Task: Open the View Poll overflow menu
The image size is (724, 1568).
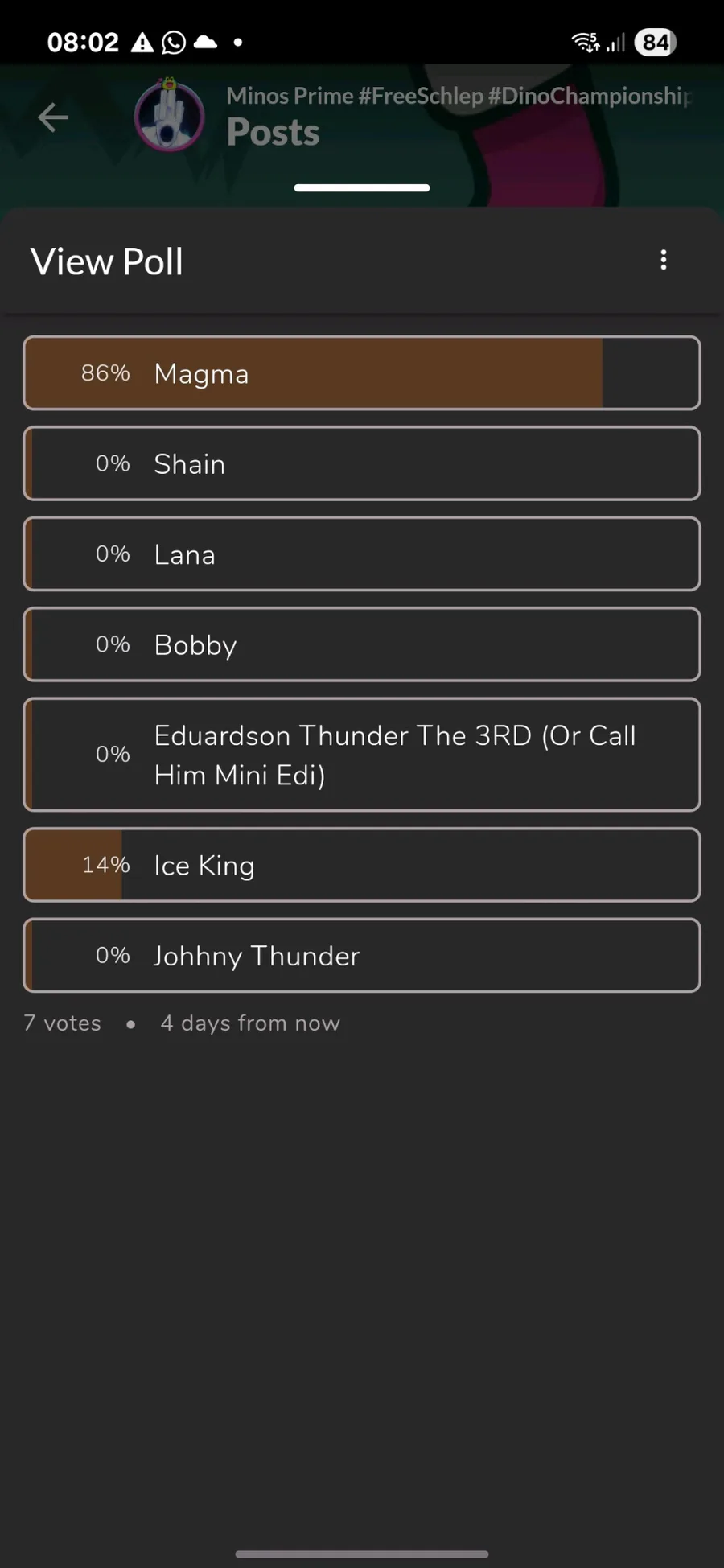Action: click(x=663, y=260)
